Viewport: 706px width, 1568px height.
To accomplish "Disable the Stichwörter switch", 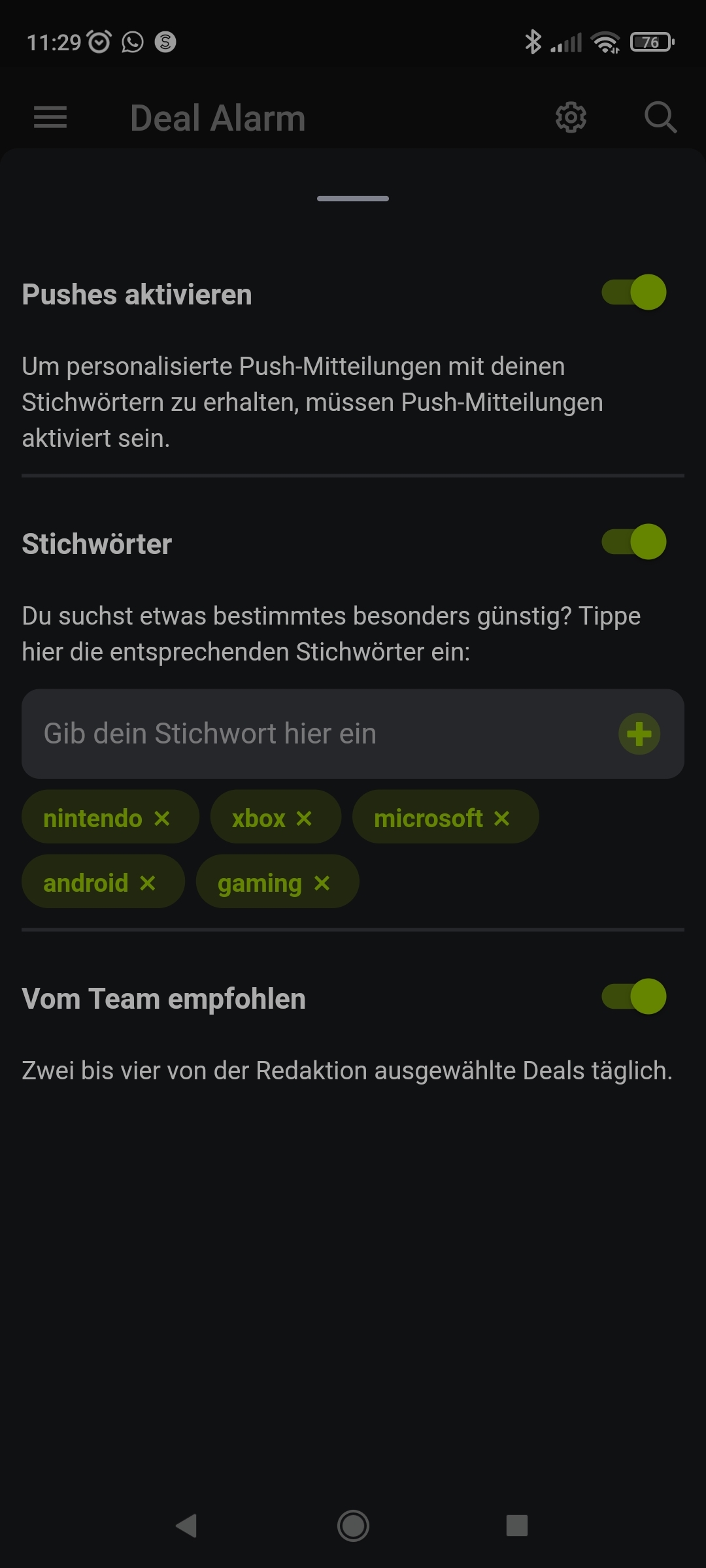I will tap(633, 542).
